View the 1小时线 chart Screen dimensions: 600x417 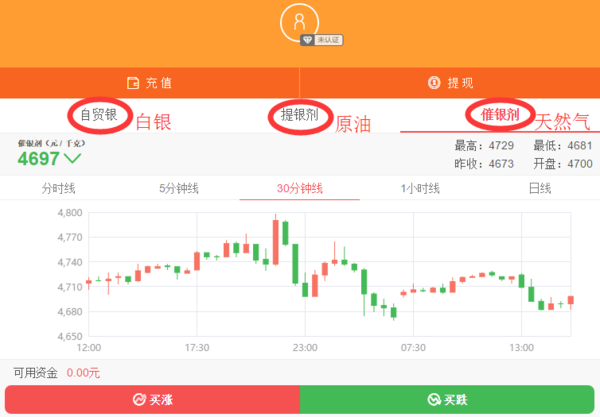[419, 188]
